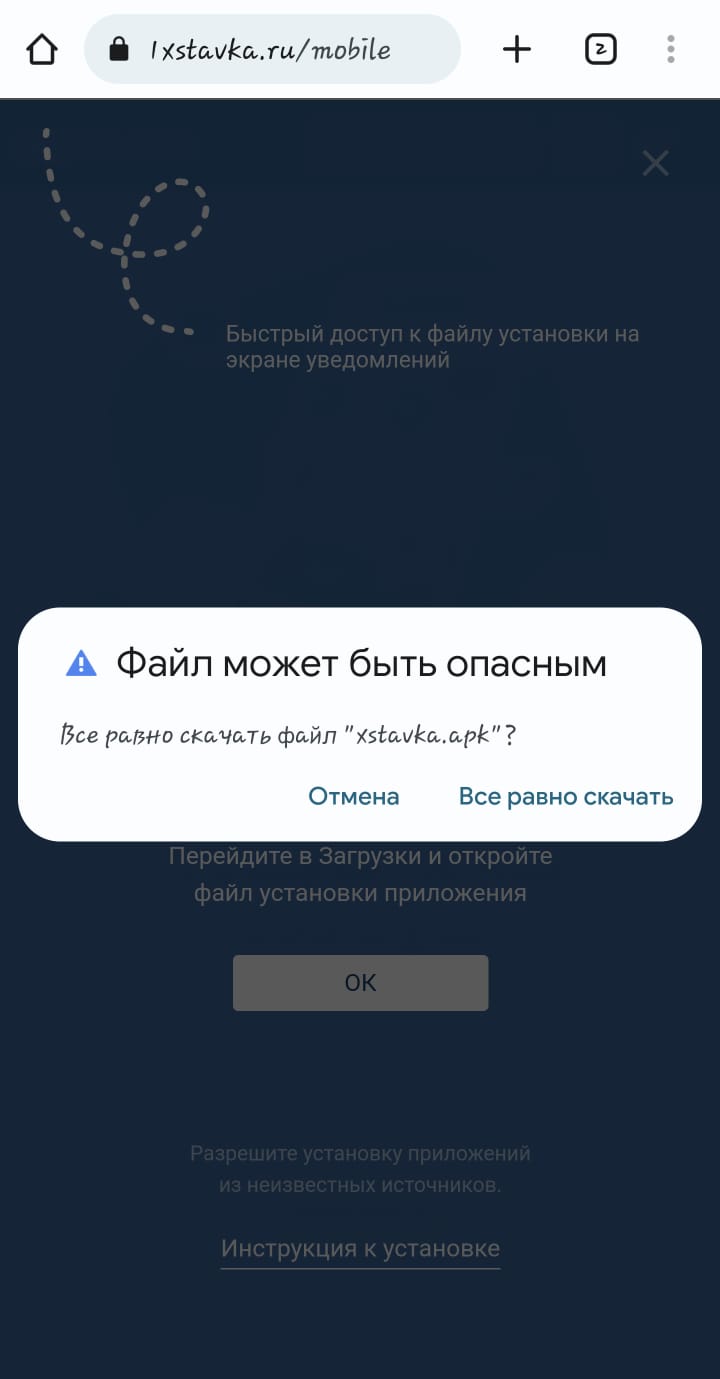
Task: Open a new tab with the plus icon
Action: [x=516, y=48]
